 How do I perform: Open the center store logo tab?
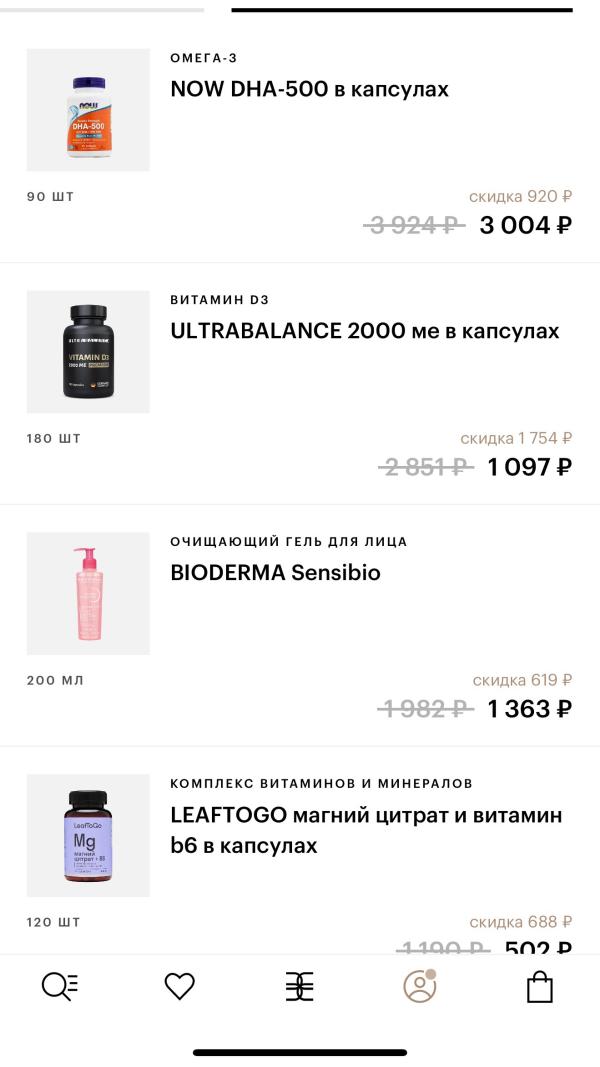299,987
